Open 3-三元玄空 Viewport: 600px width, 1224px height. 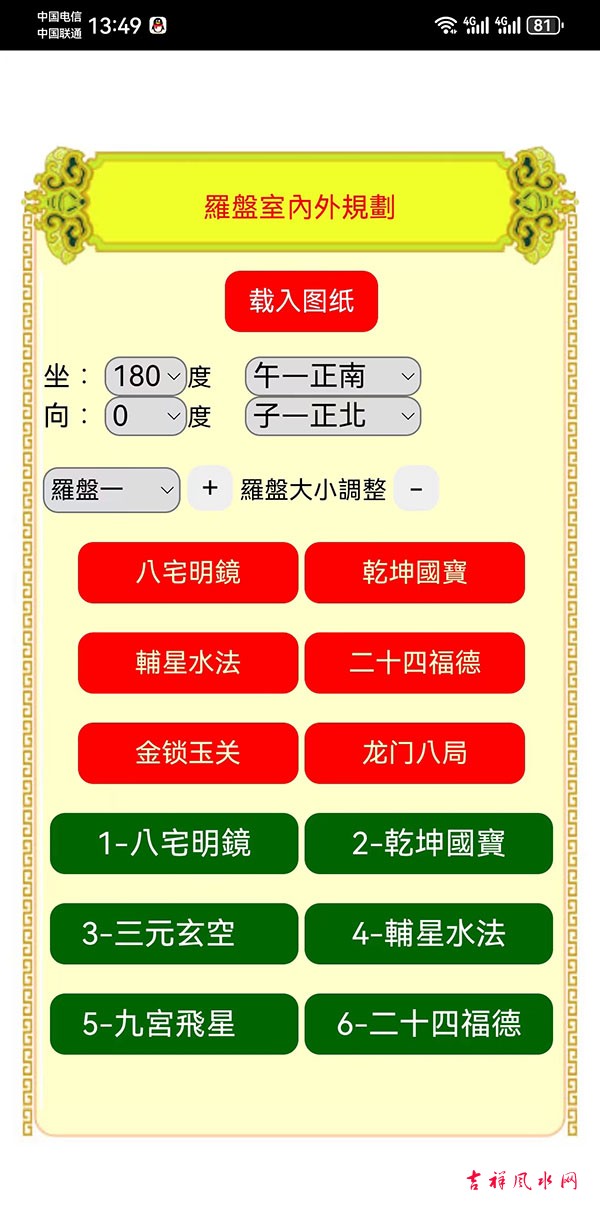(x=174, y=933)
